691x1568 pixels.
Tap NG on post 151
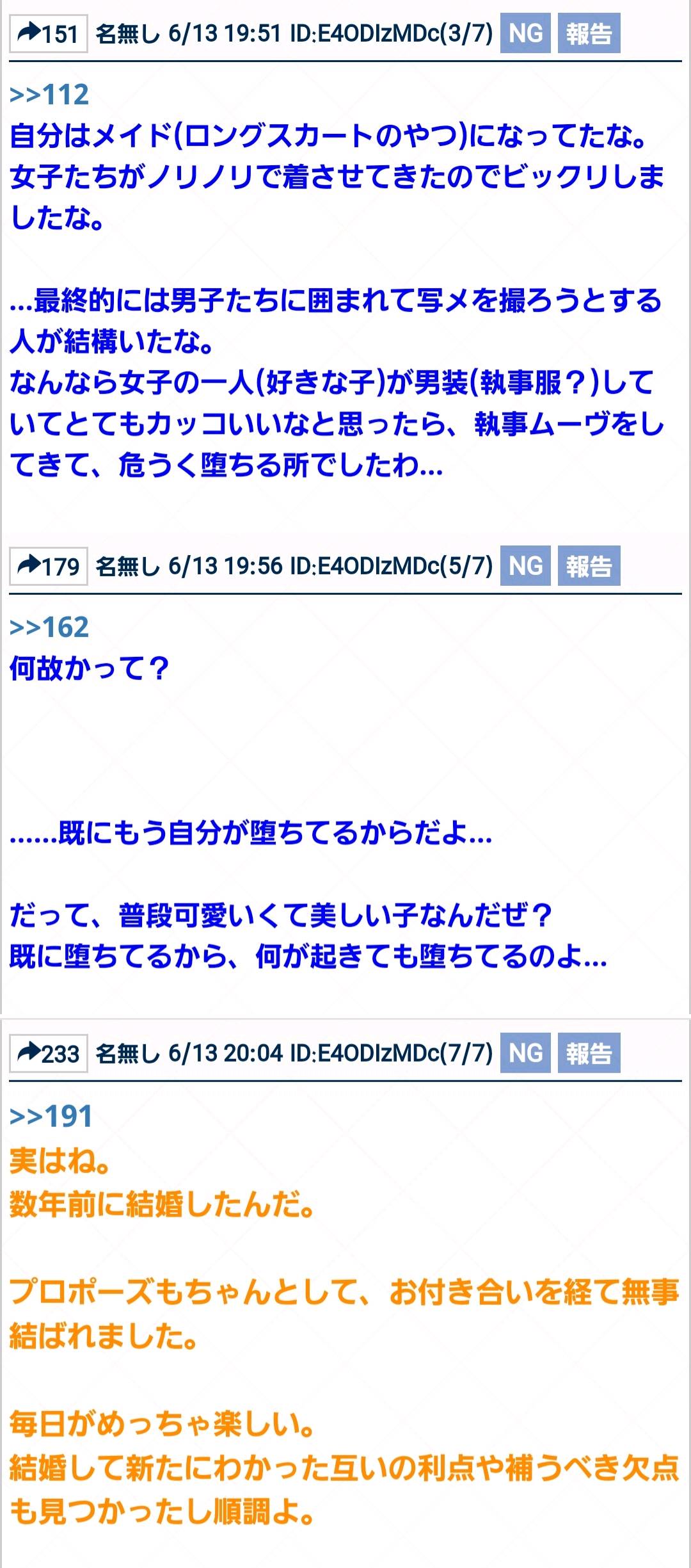(525, 33)
